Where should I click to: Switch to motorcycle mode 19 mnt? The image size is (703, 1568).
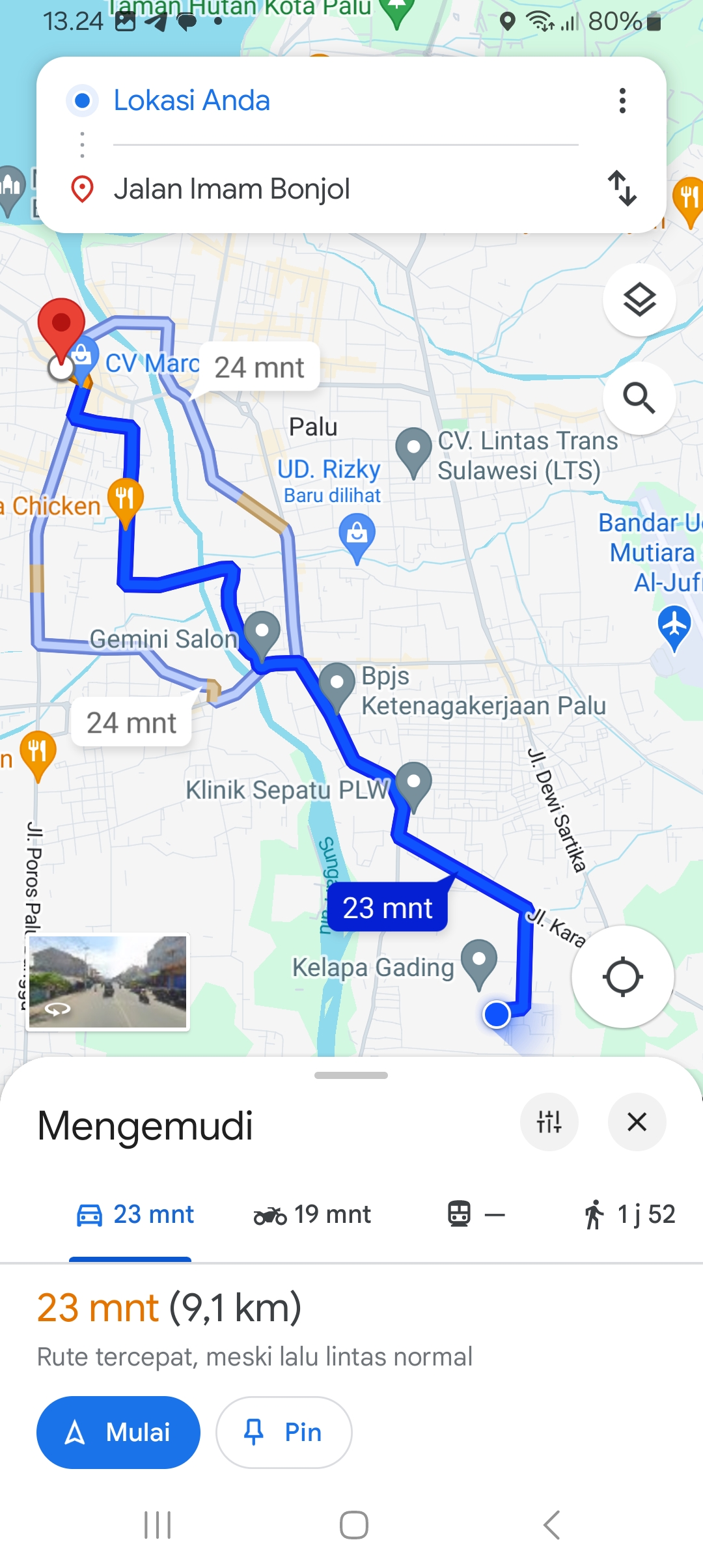click(x=312, y=1214)
